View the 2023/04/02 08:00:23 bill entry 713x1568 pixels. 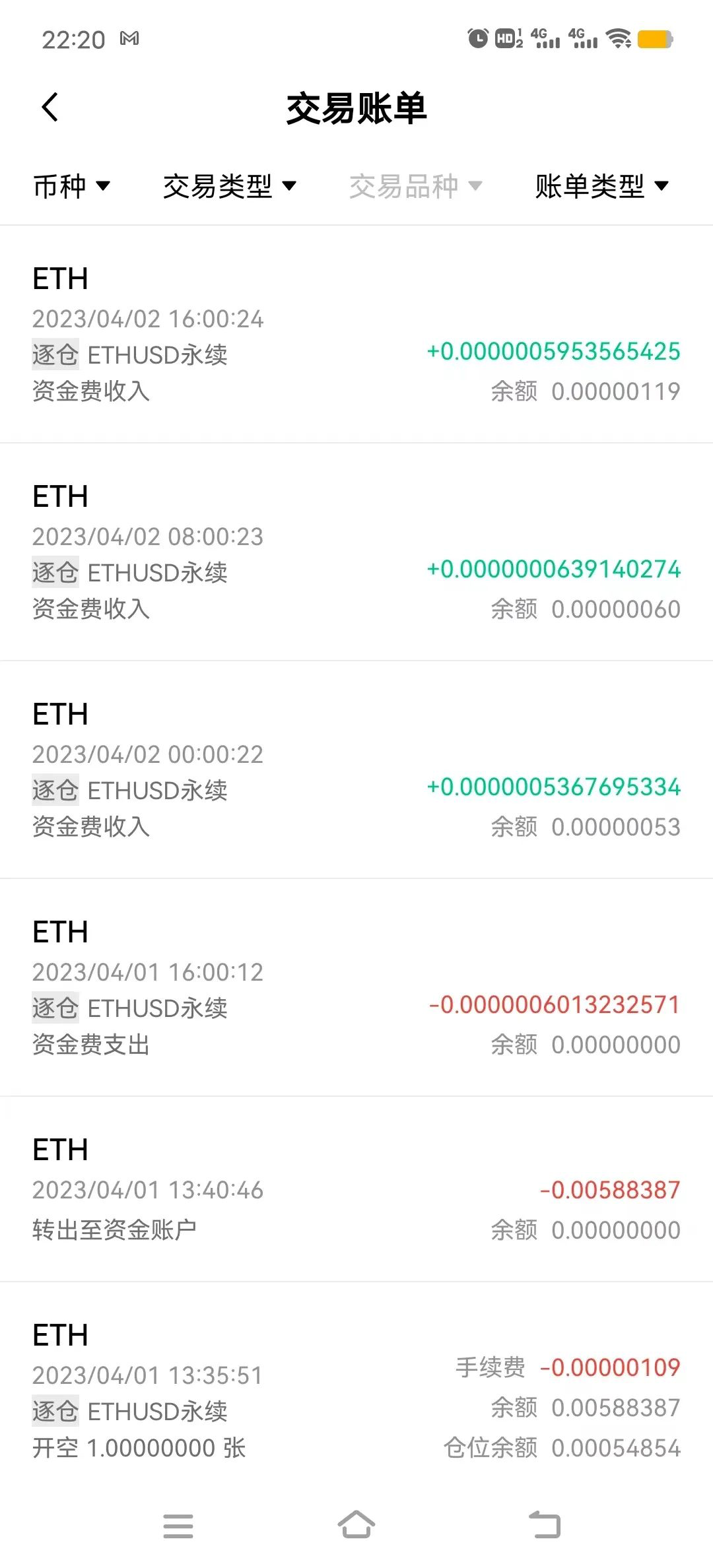click(356, 552)
